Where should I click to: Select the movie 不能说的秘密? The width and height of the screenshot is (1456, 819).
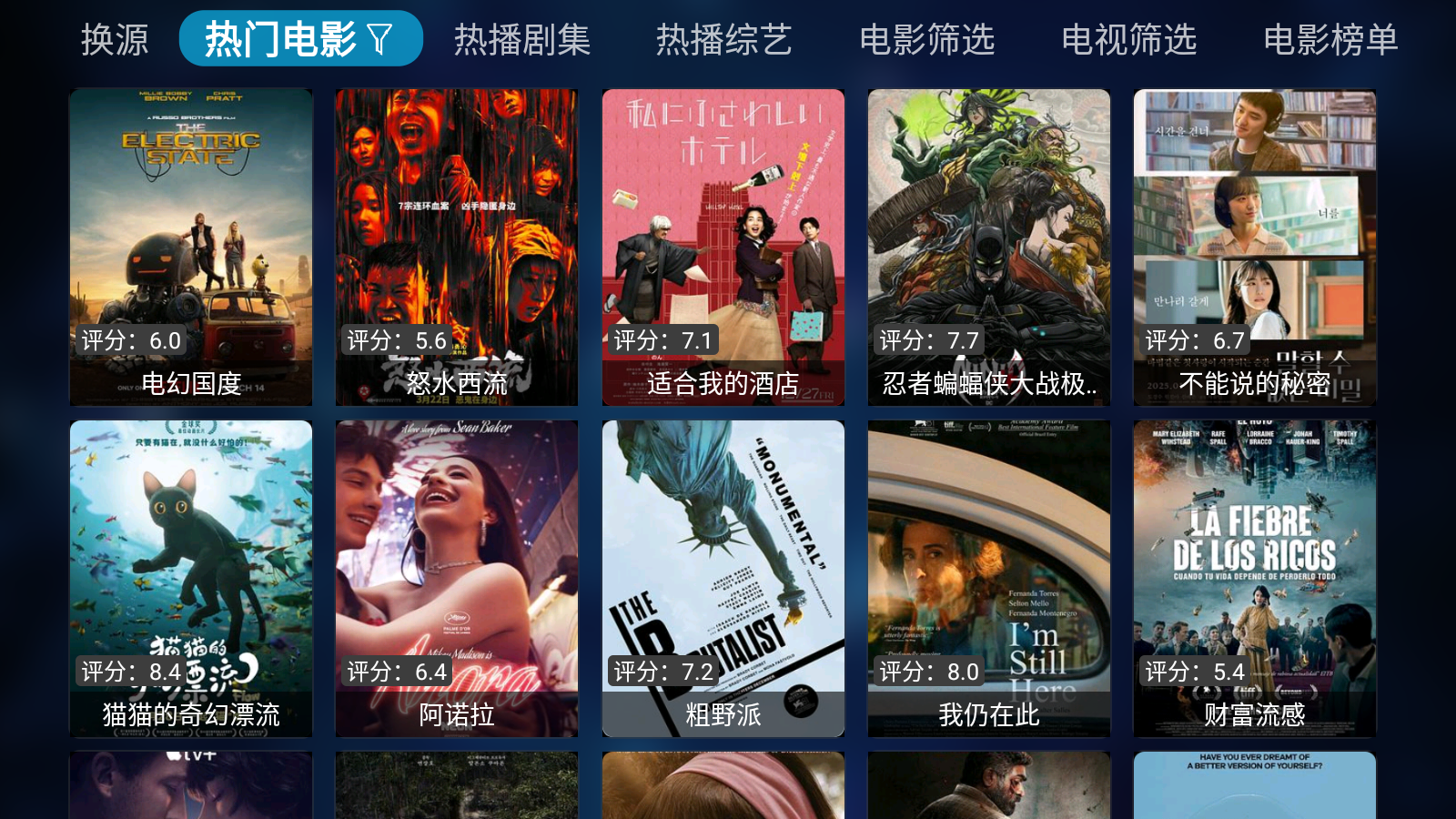1255,247
